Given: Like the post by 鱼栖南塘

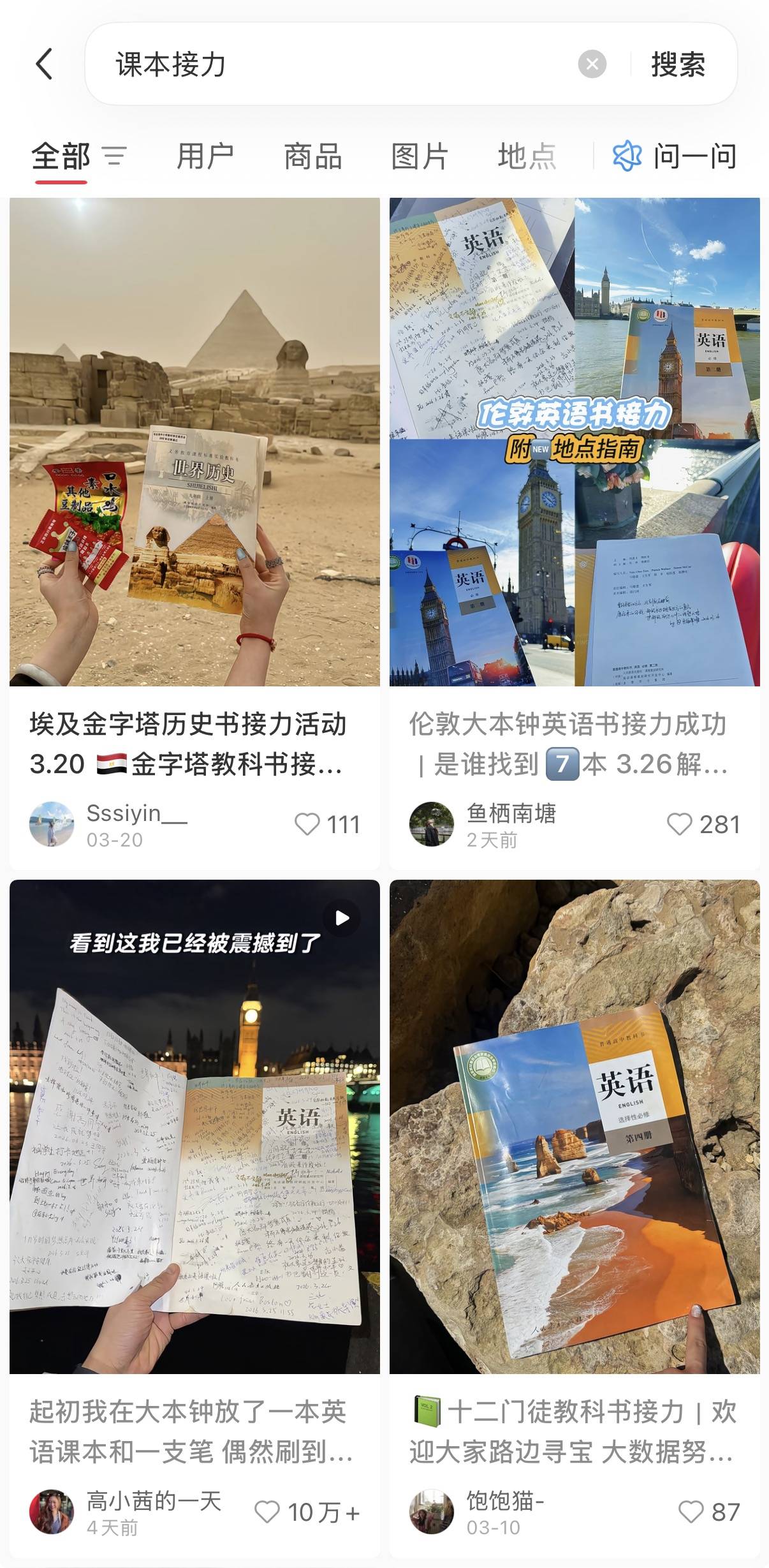Looking at the screenshot, I should (679, 824).
